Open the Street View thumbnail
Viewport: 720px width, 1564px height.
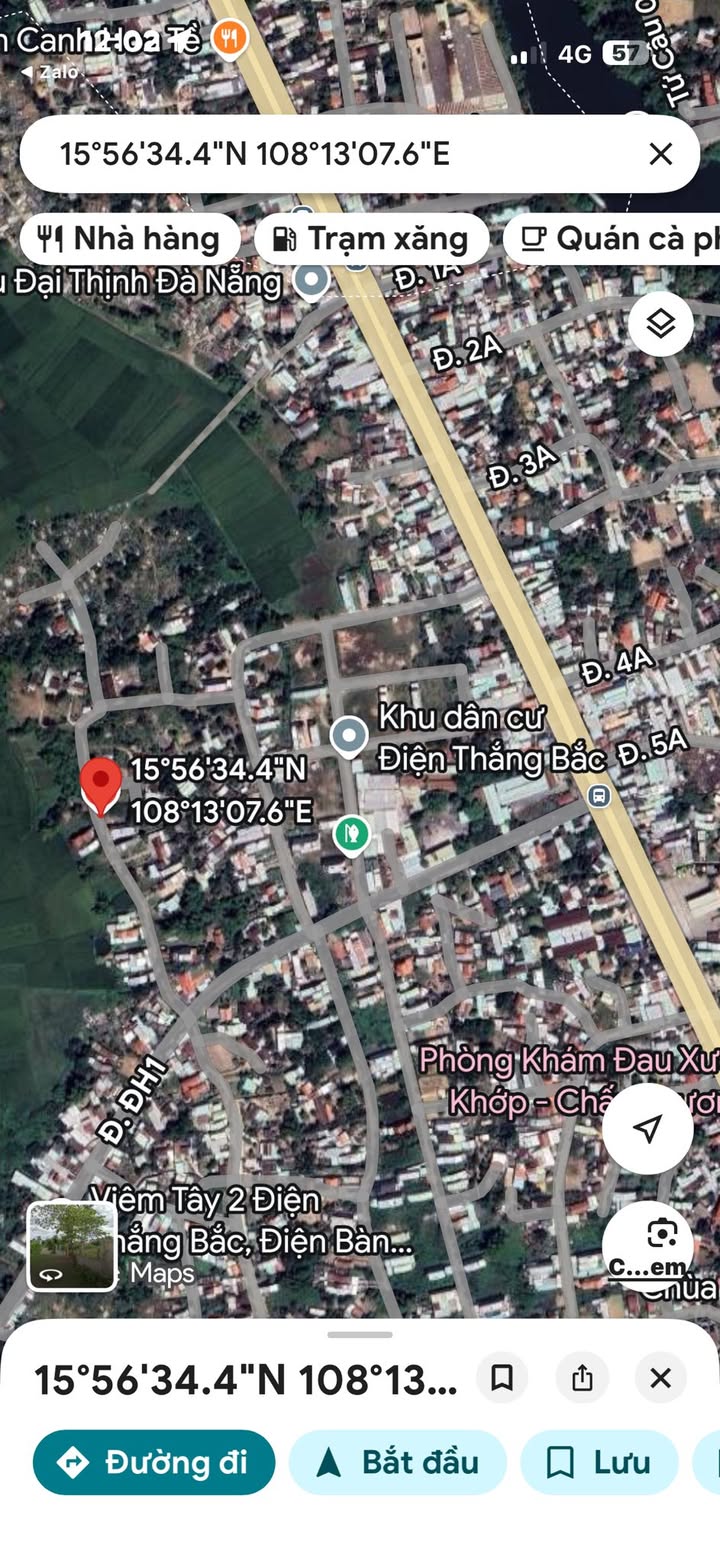pyautogui.click(x=71, y=1245)
